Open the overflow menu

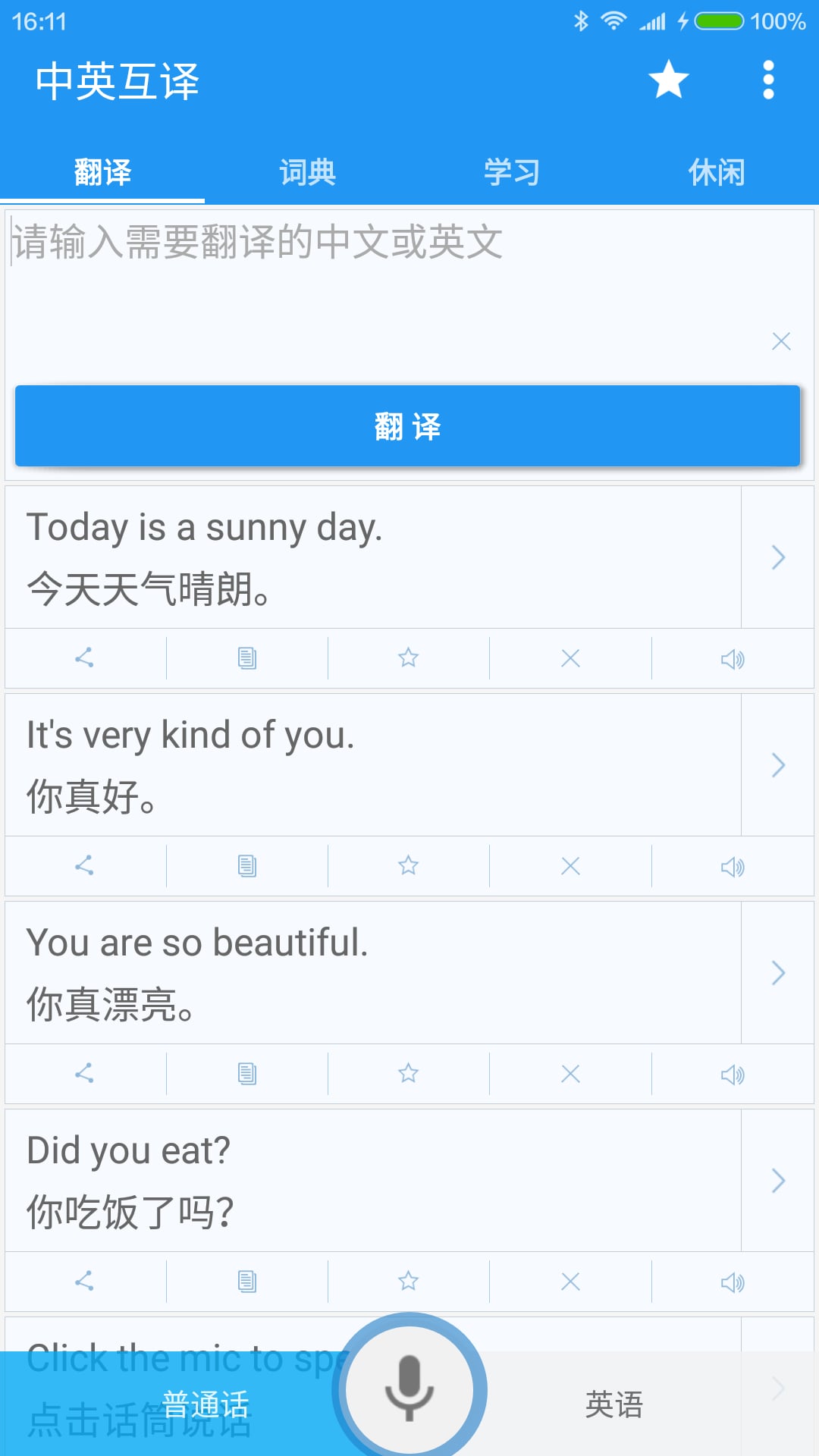click(x=768, y=80)
